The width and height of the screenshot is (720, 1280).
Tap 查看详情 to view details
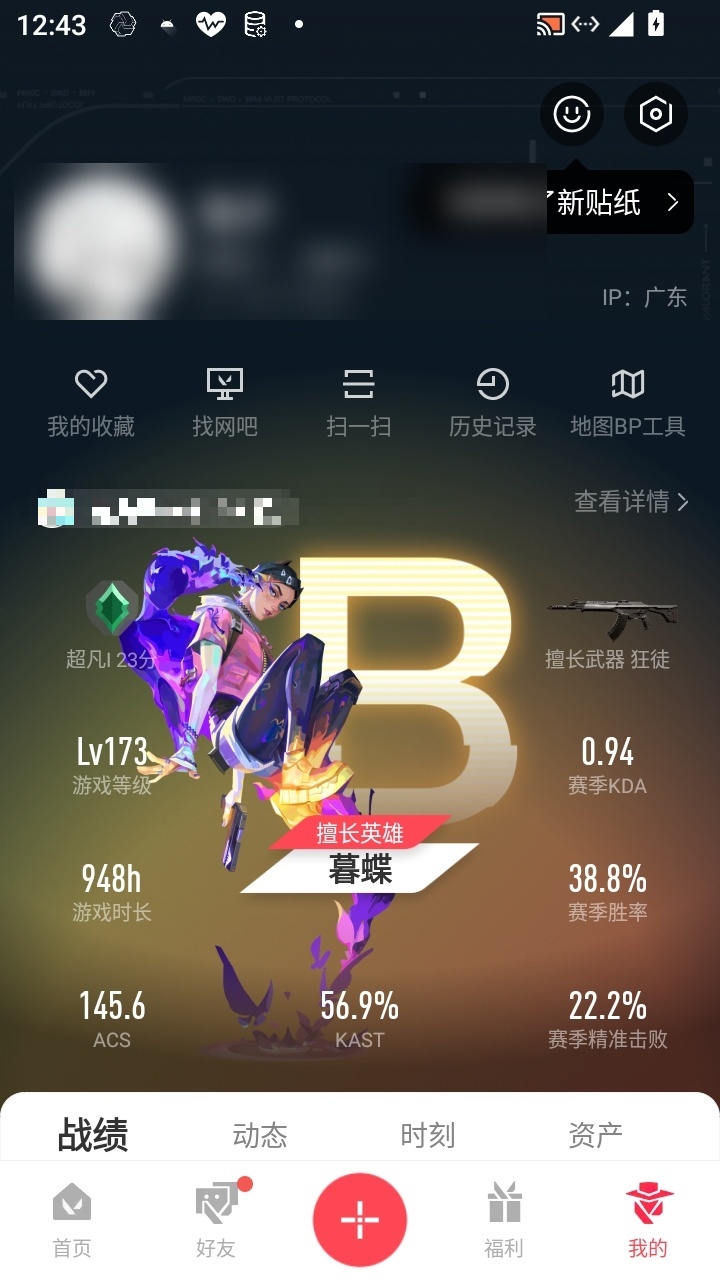pos(632,501)
